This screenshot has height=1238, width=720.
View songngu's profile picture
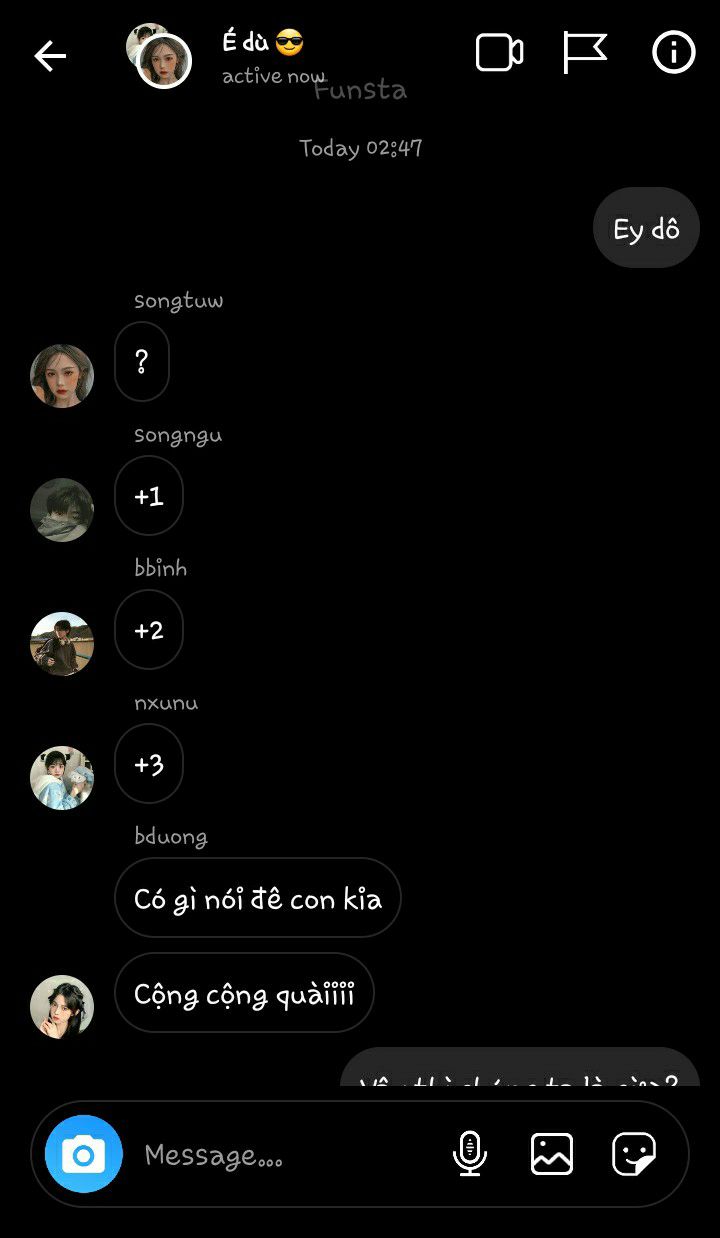click(x=62, y=510)
